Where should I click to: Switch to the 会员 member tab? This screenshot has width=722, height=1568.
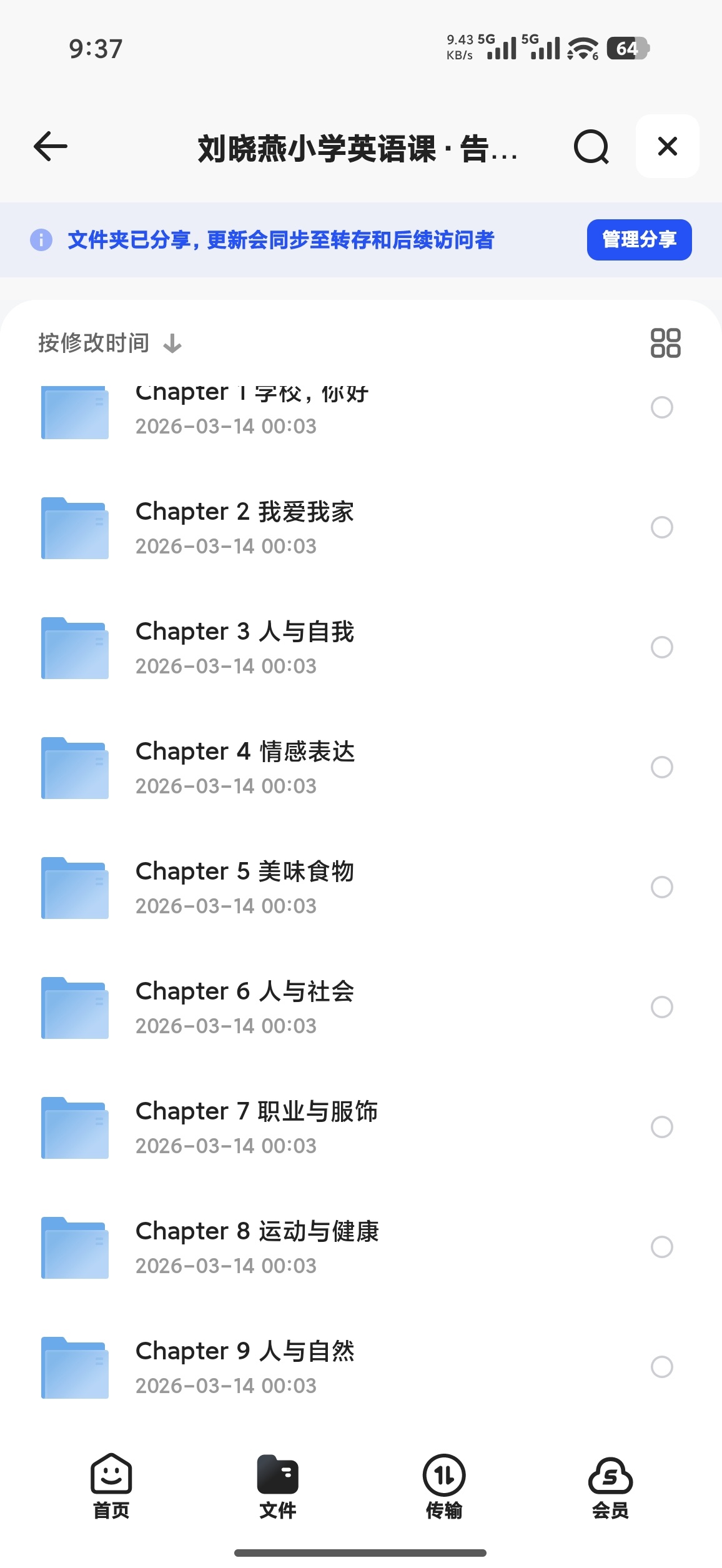[x=610, y=1487]
